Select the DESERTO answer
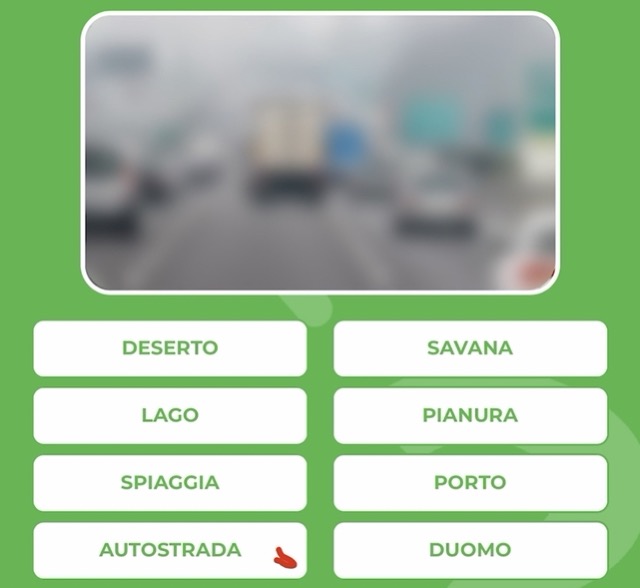Image resolution: width=640 pixels, height=588 pixels. click(170, 348)
